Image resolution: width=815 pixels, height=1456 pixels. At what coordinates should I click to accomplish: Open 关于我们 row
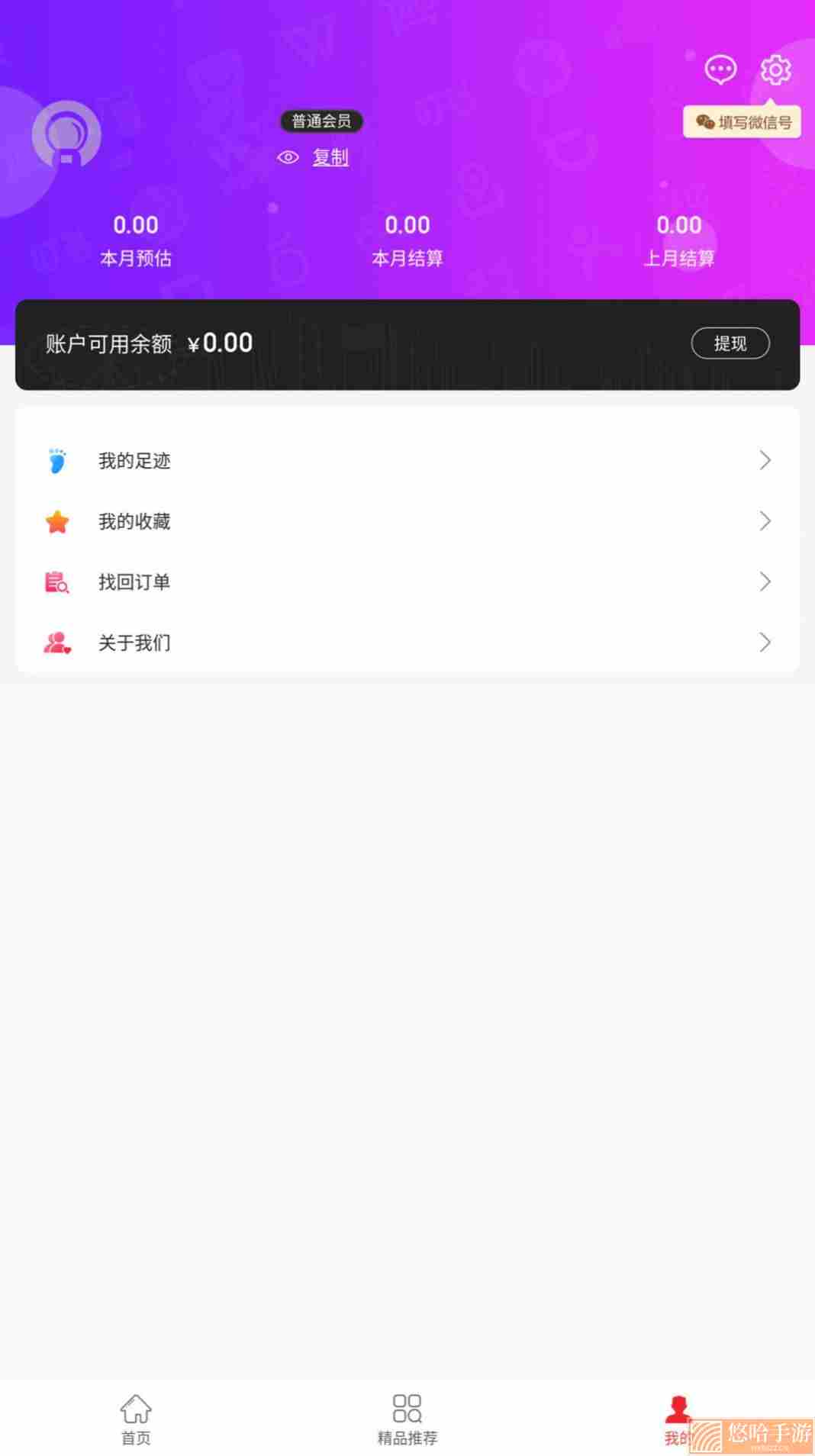click(407, 643)
